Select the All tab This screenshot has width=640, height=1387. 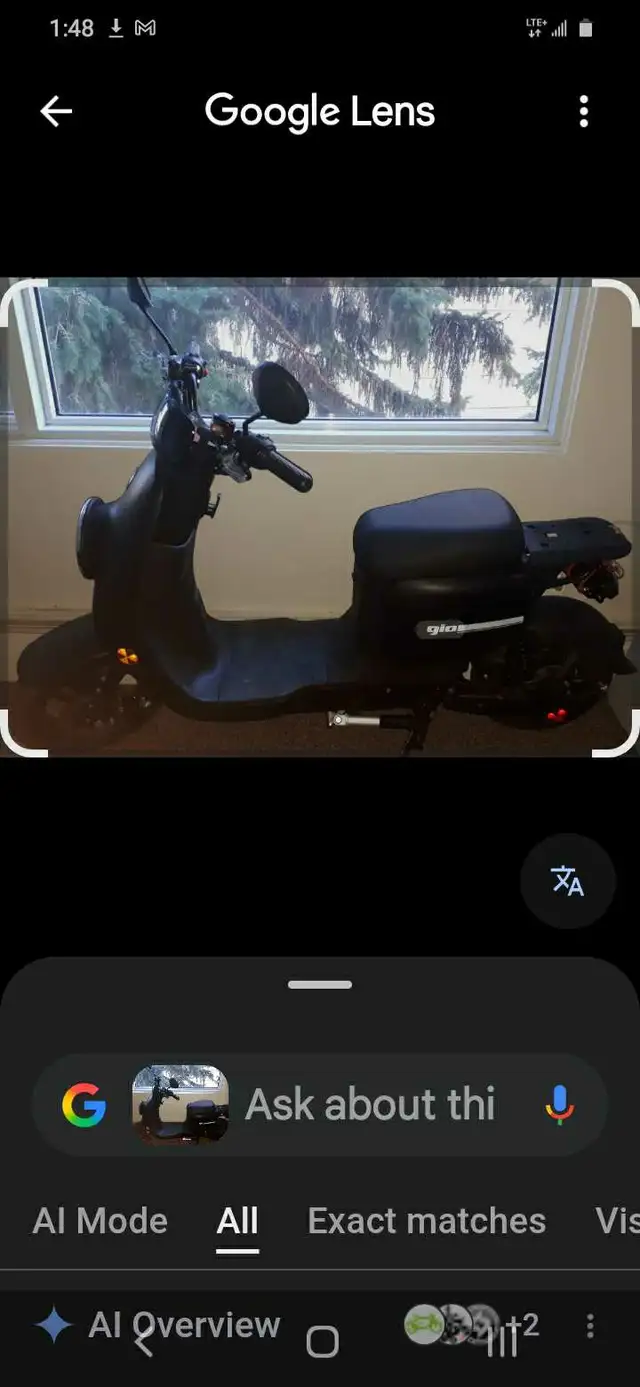click(x=238, y=1221)
